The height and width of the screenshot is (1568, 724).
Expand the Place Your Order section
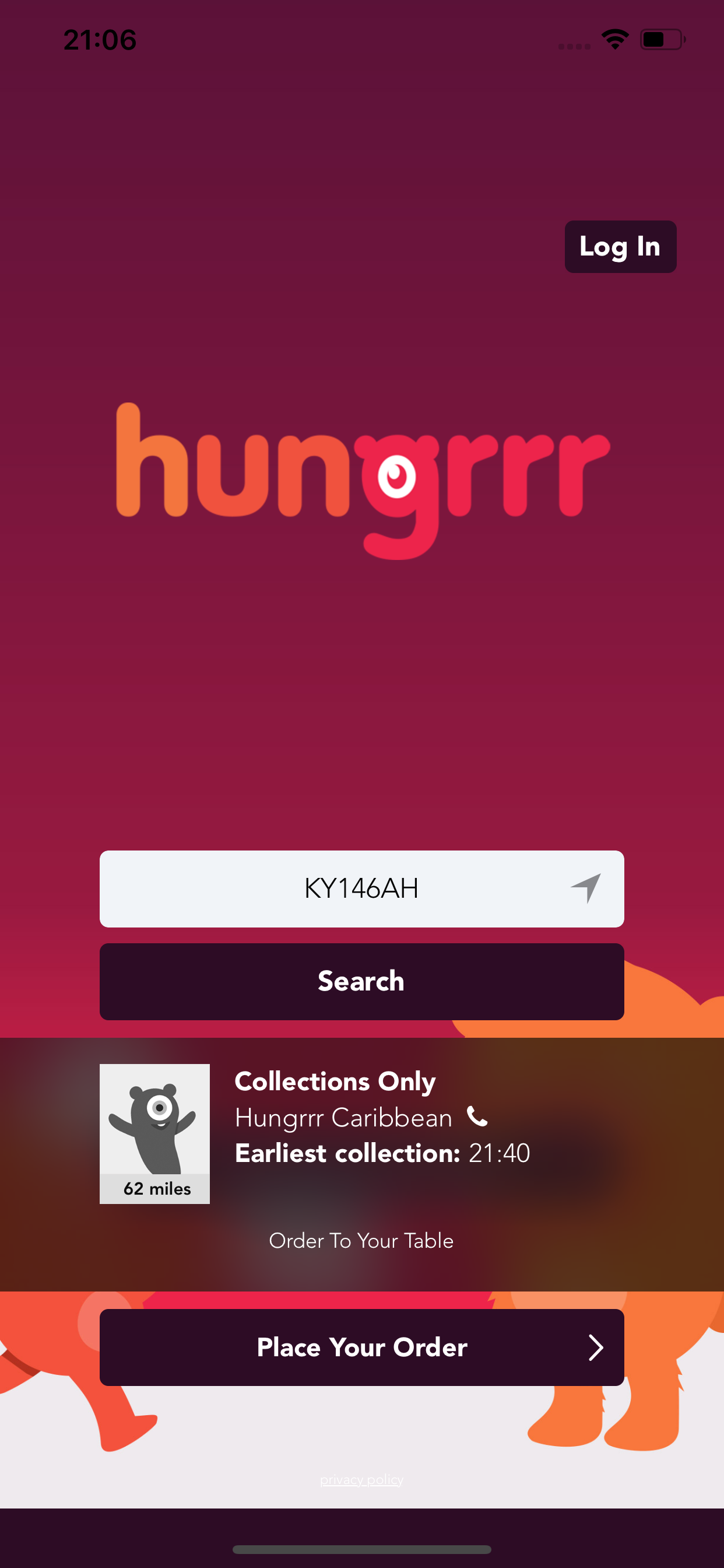361,1347
